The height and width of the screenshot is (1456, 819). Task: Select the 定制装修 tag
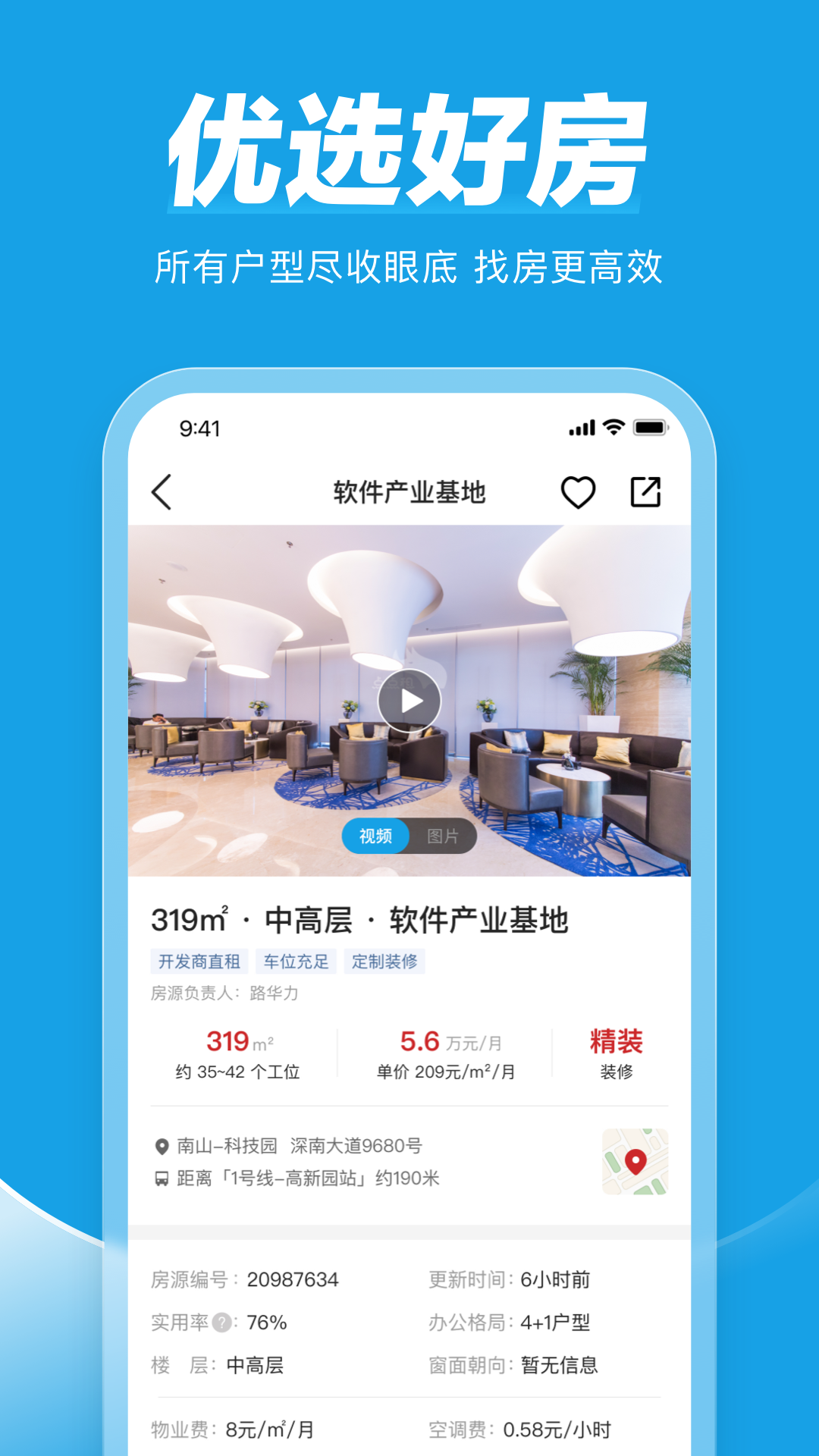click(386, 961)
